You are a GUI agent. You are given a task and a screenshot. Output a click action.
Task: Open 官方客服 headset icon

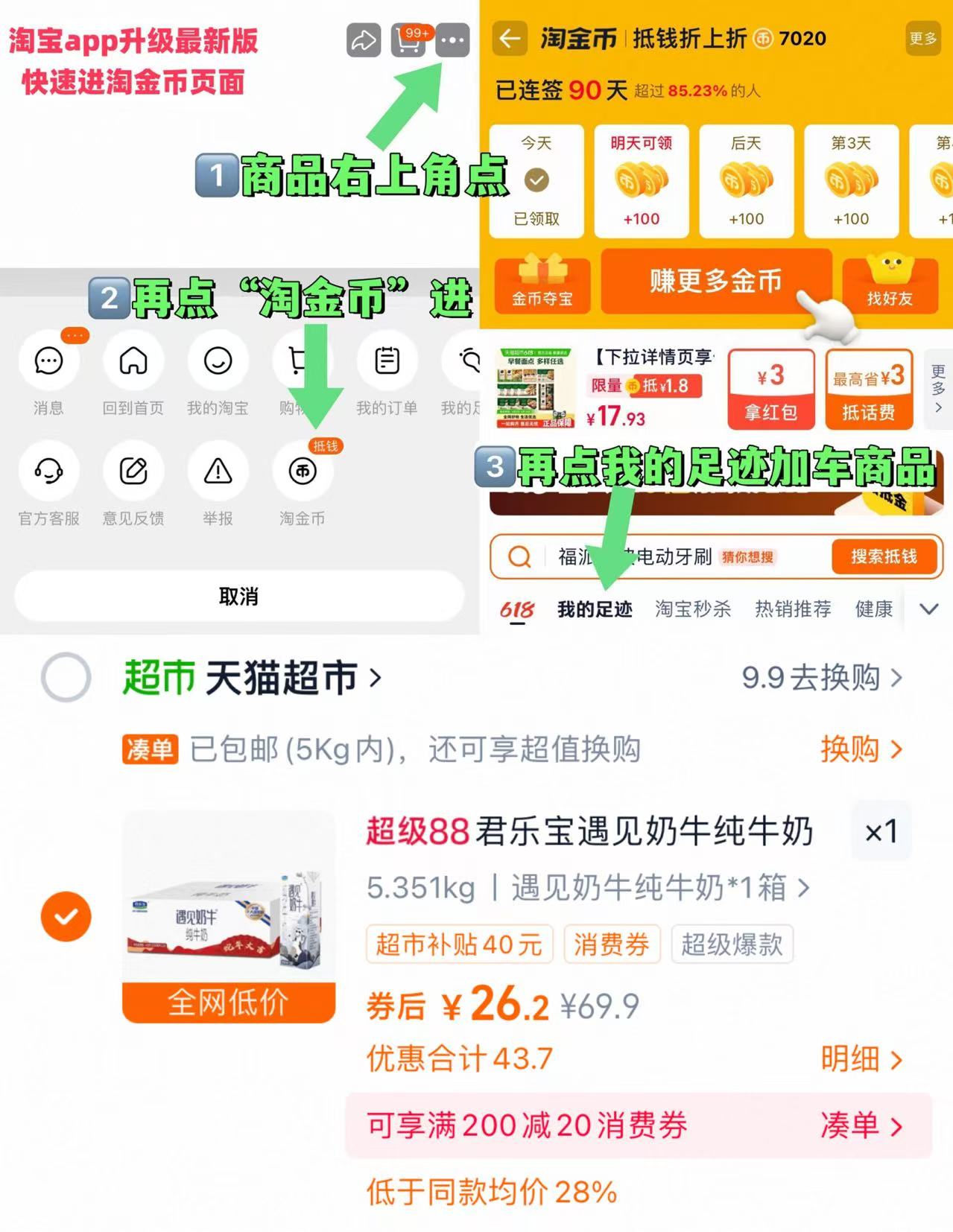[x=48, y=471]
